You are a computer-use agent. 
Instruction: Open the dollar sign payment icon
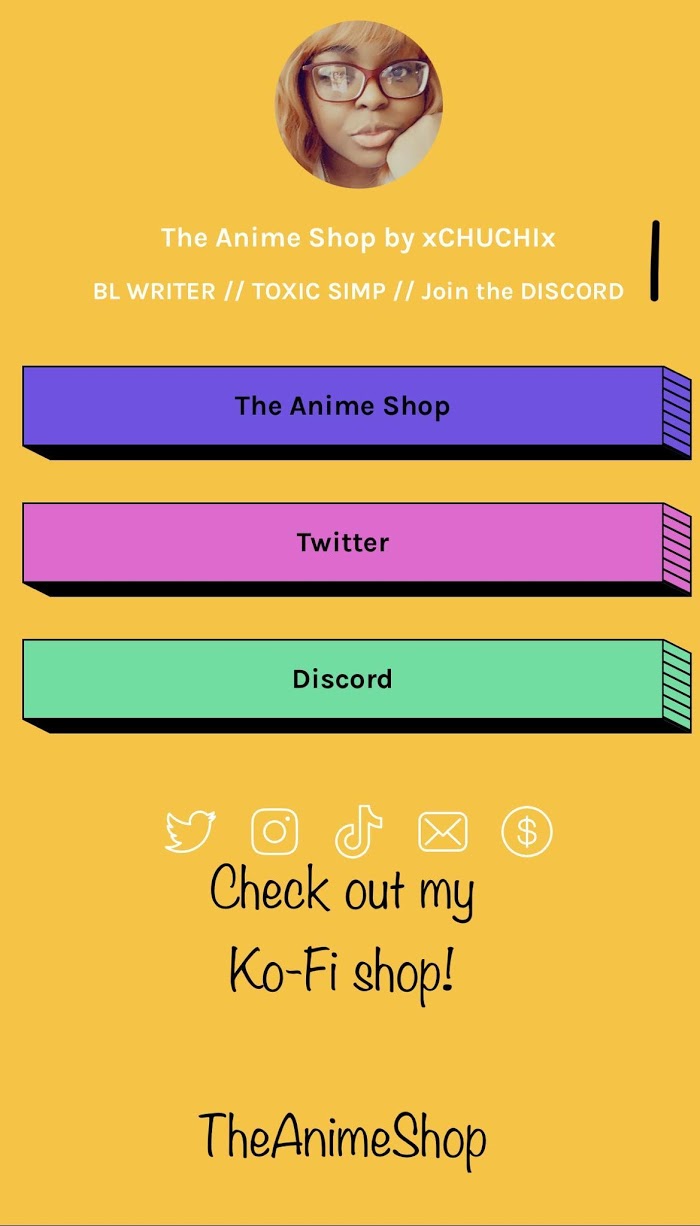click(527, 832)
